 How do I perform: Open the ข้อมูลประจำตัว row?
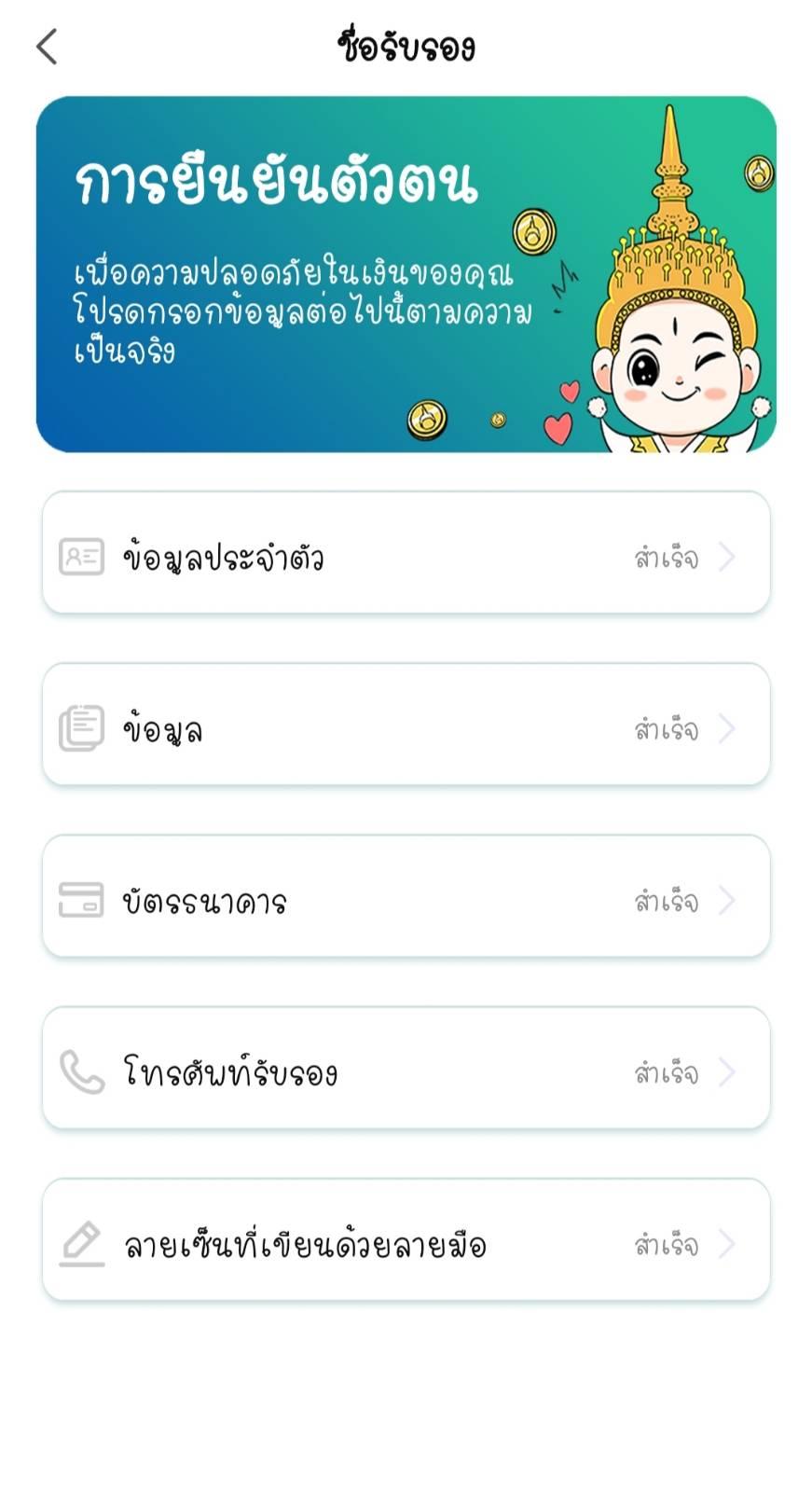click(x=406, y=552)
